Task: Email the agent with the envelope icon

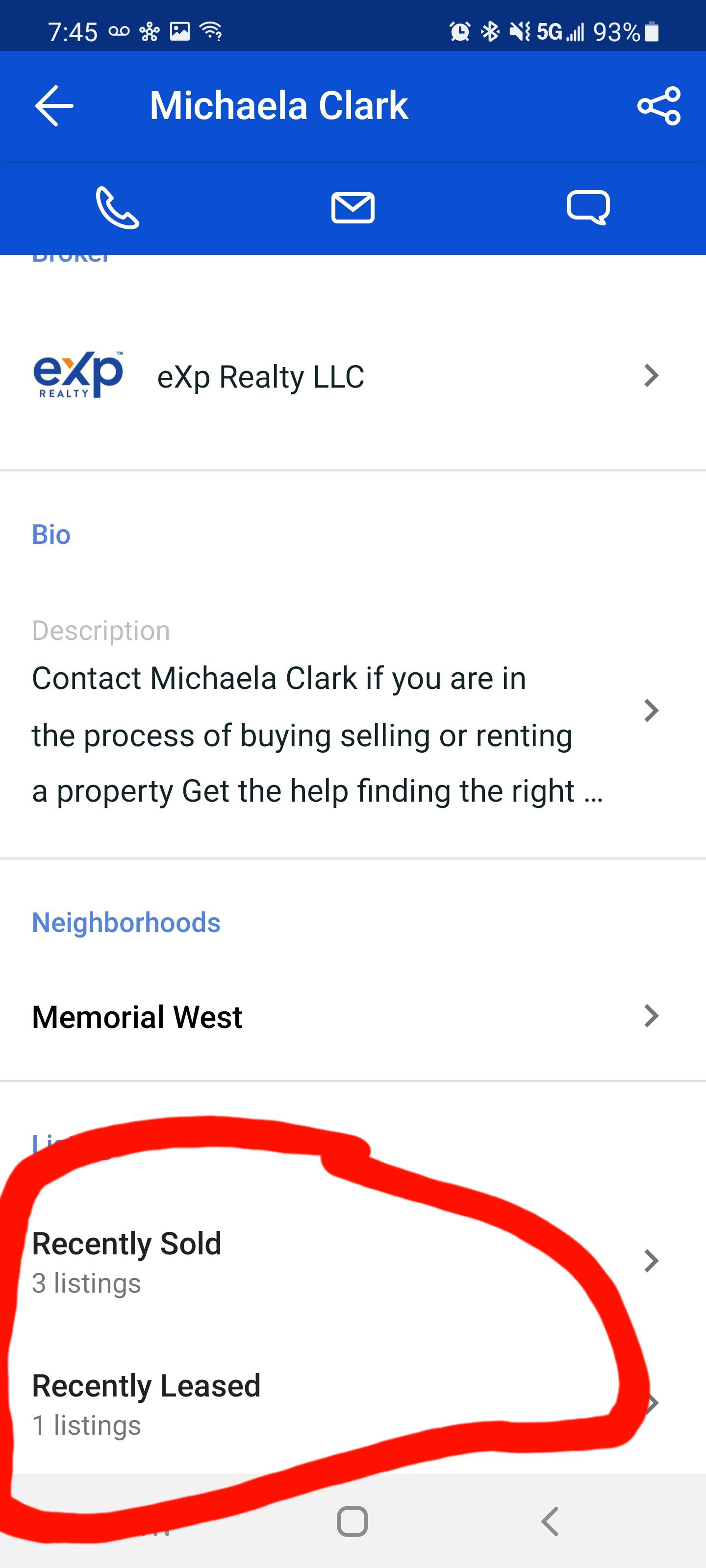Action: [353, 208]
